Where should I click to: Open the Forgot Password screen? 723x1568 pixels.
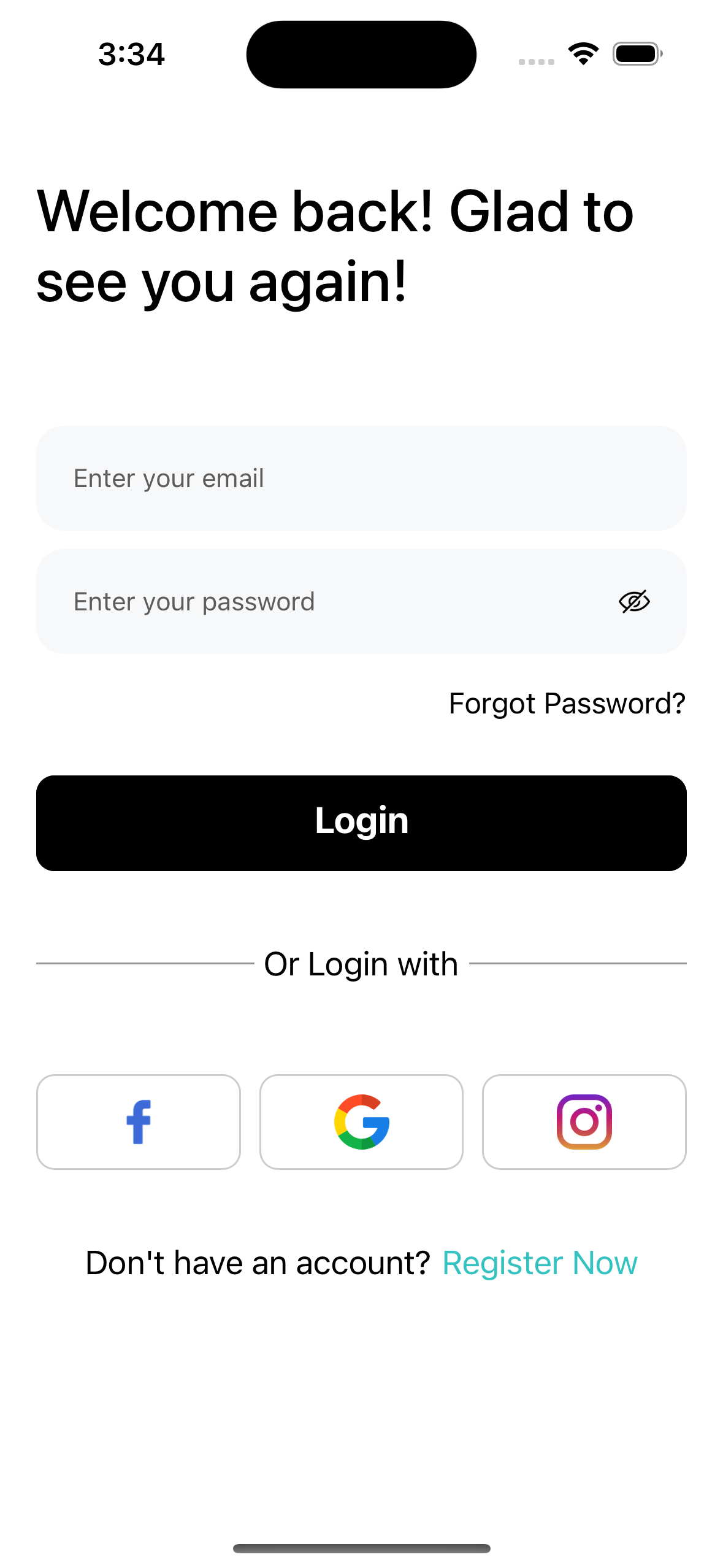567,703
